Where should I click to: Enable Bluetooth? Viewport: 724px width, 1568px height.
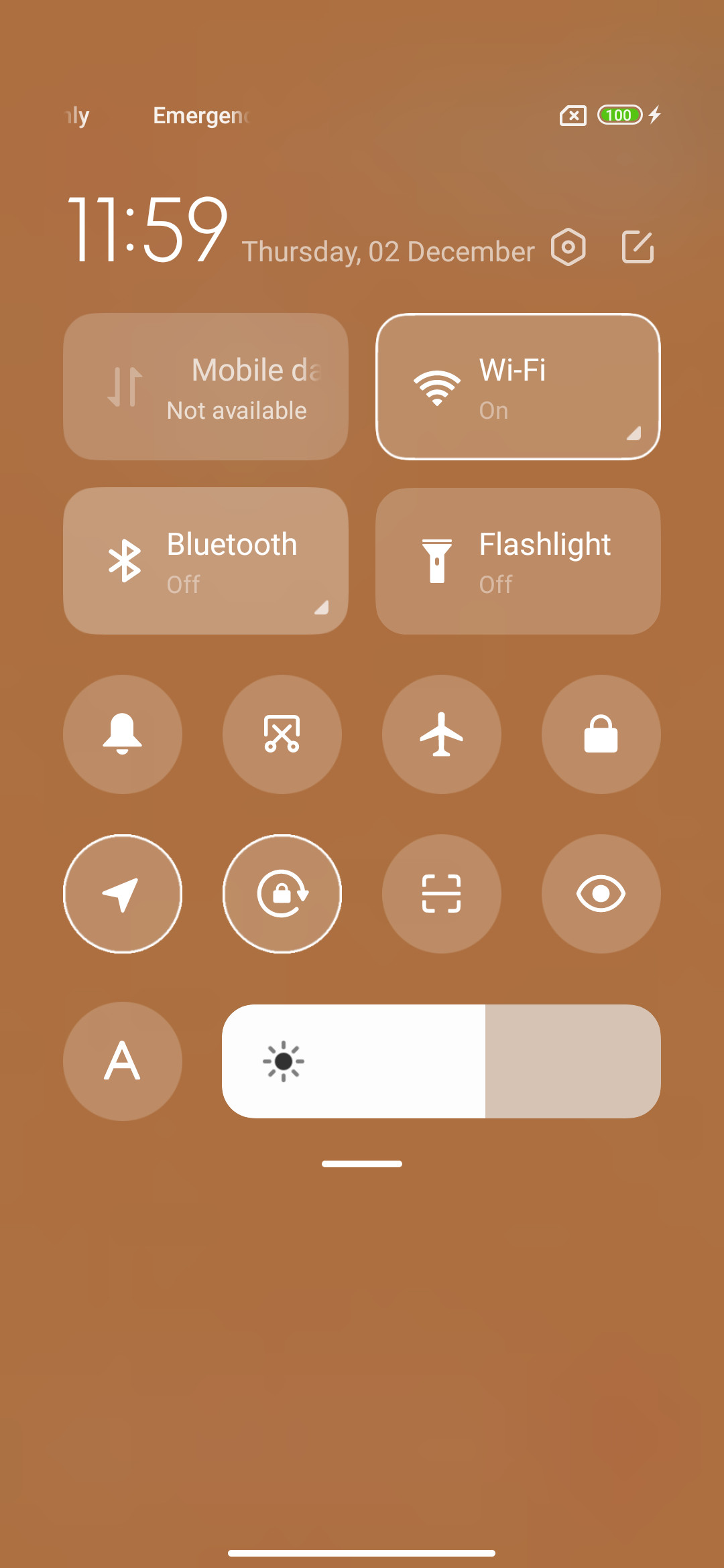click(x=206, y=561)
